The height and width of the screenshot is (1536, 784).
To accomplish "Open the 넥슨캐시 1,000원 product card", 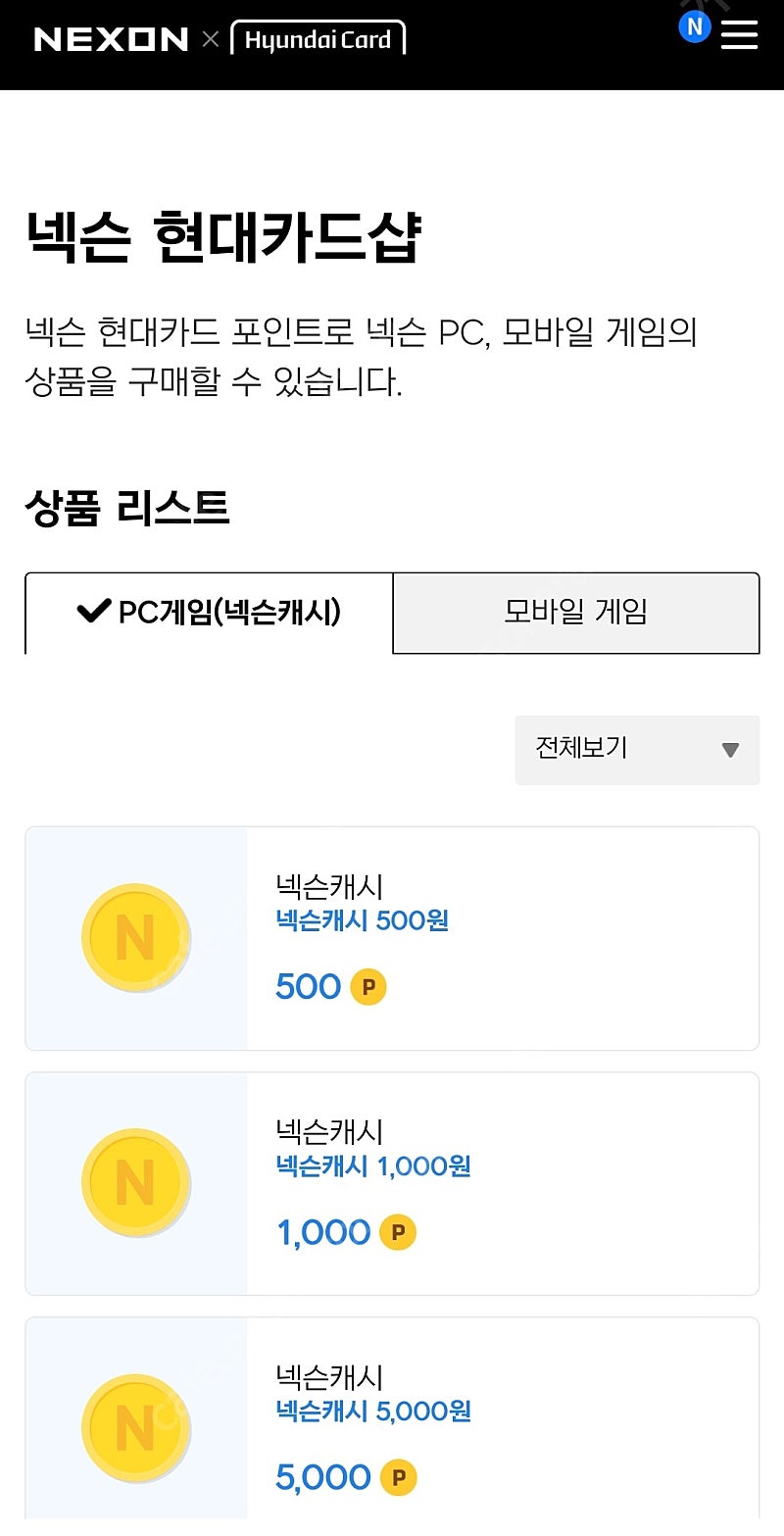I will click(392, 1183).
